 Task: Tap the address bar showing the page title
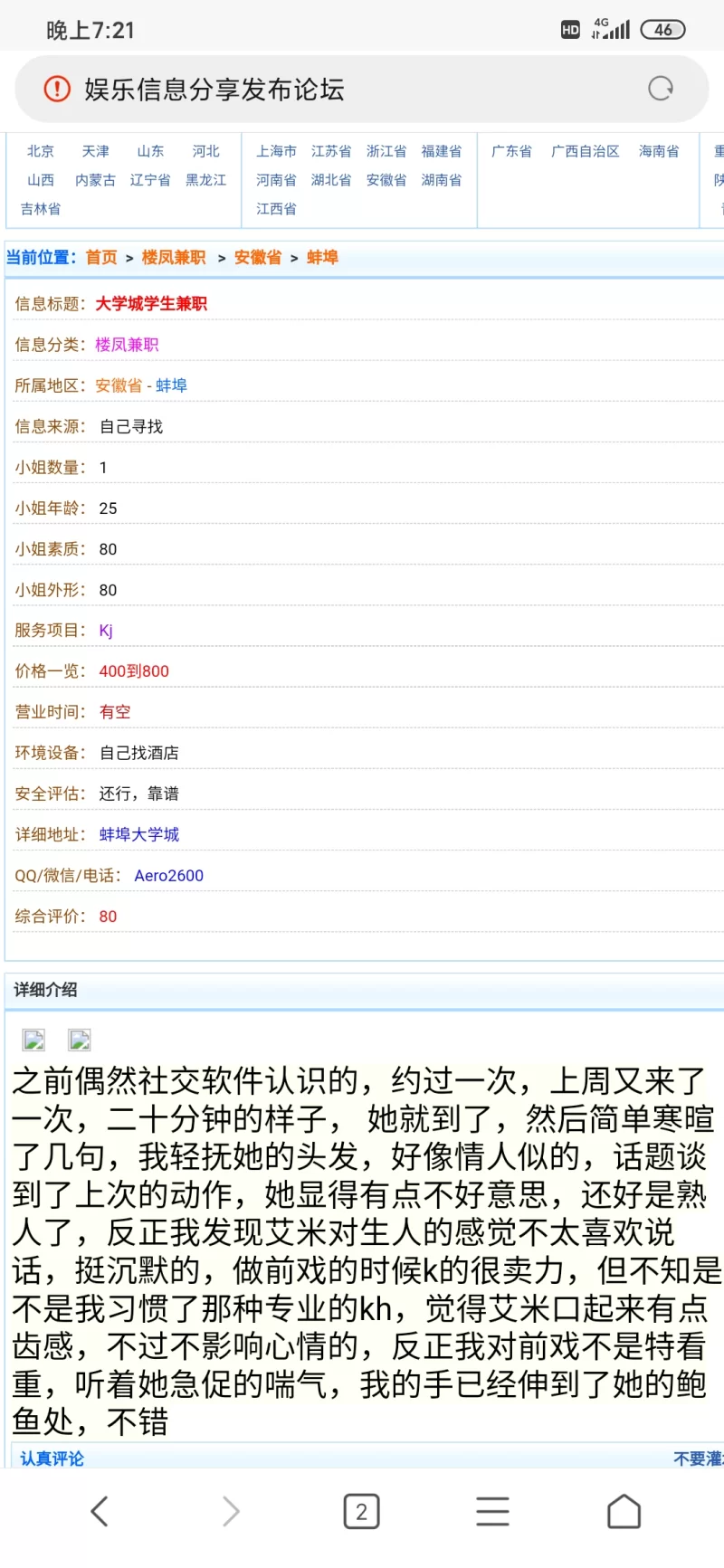click(x=344, y=89)
